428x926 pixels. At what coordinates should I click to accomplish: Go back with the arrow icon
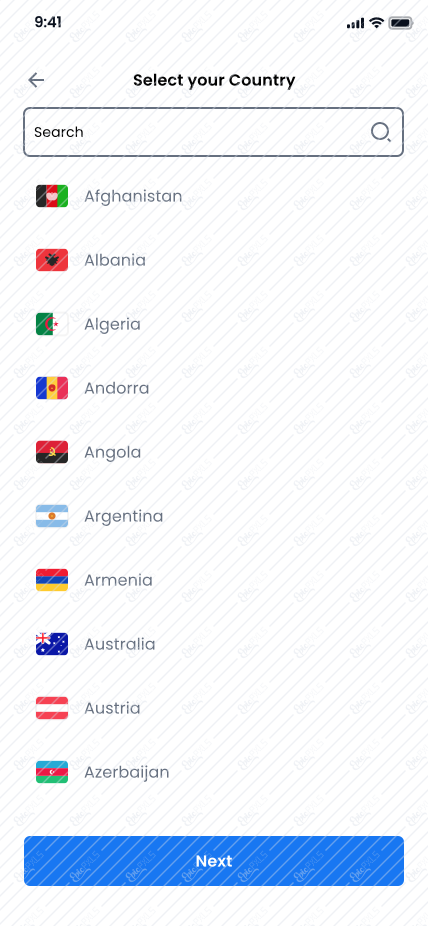36,80
